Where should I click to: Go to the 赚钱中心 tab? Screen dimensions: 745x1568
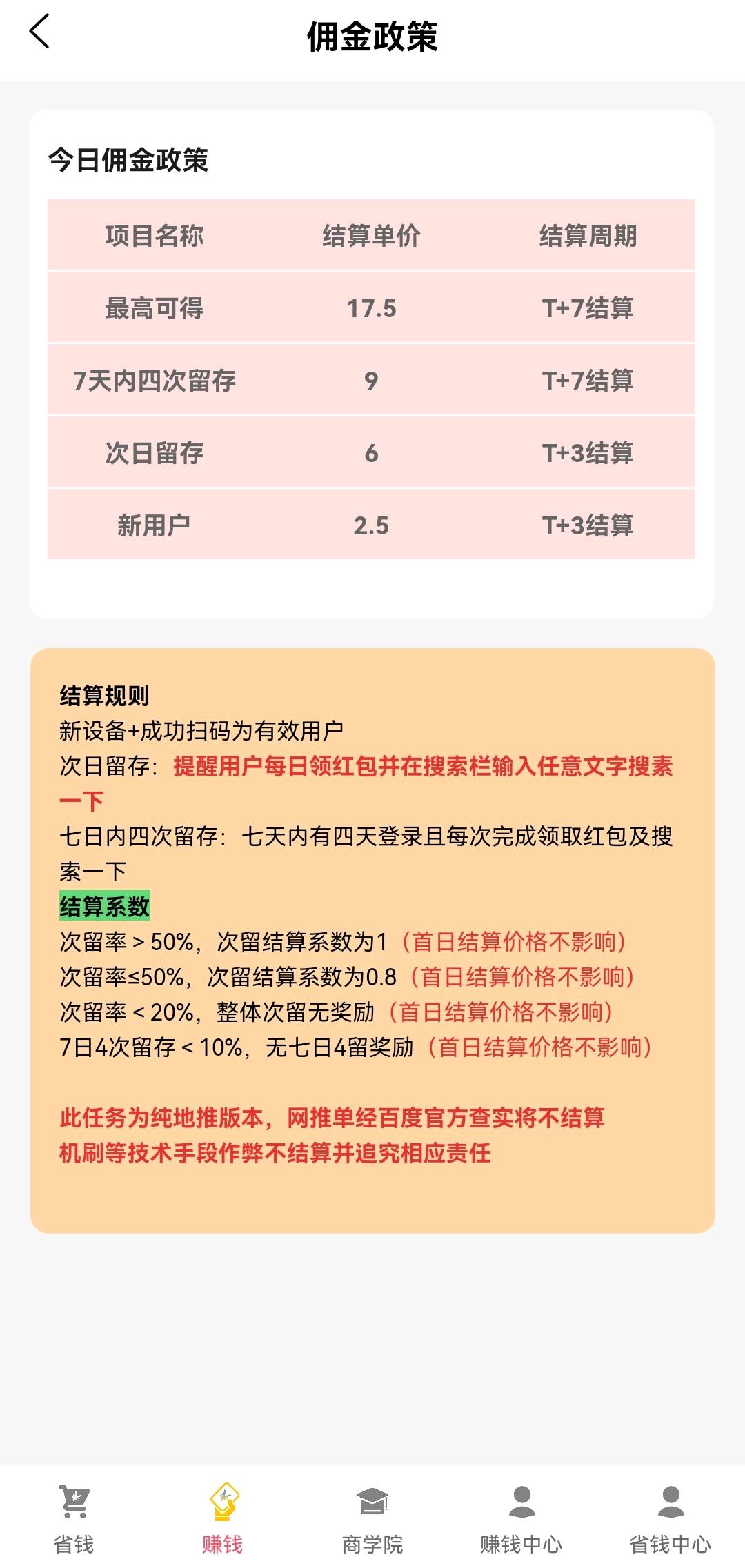click(x=521, y=1519)
